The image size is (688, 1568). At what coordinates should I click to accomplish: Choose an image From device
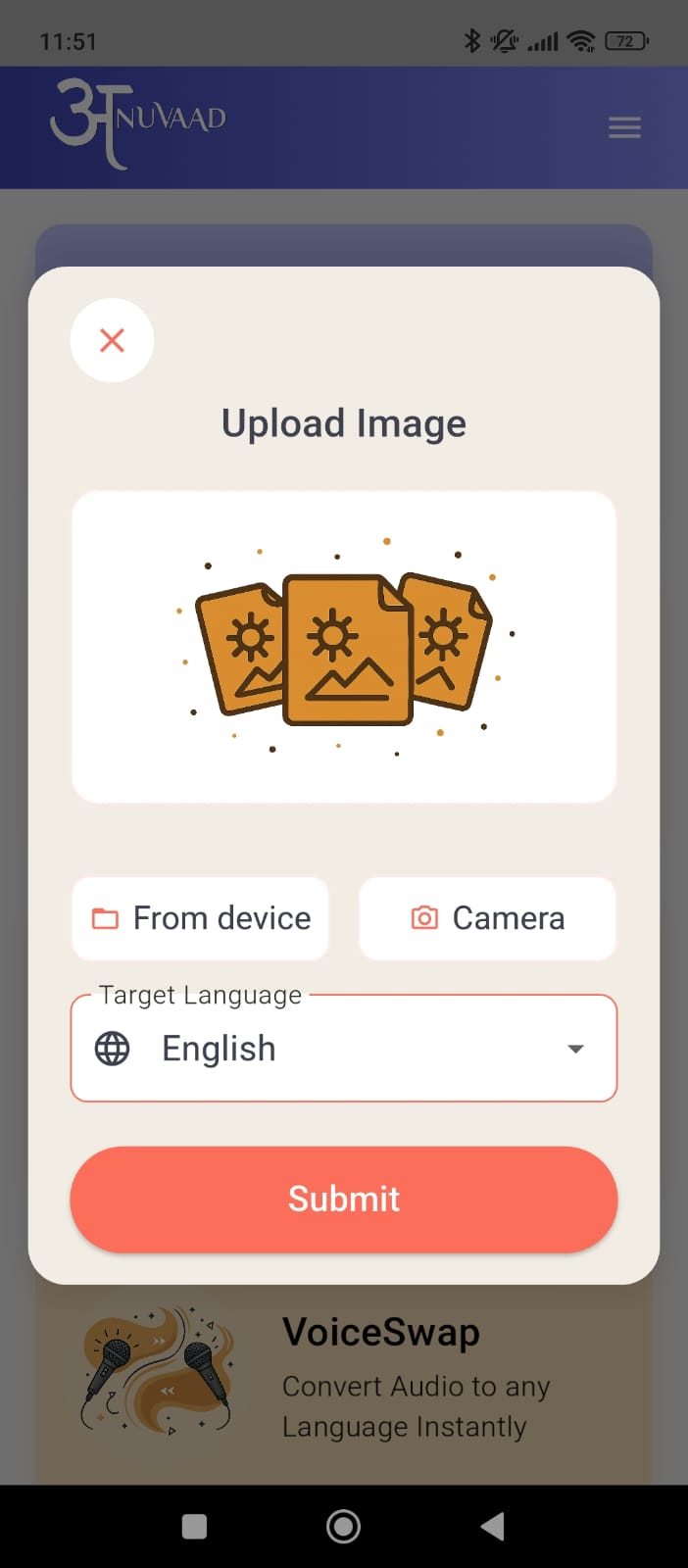[x=200, y=918]
